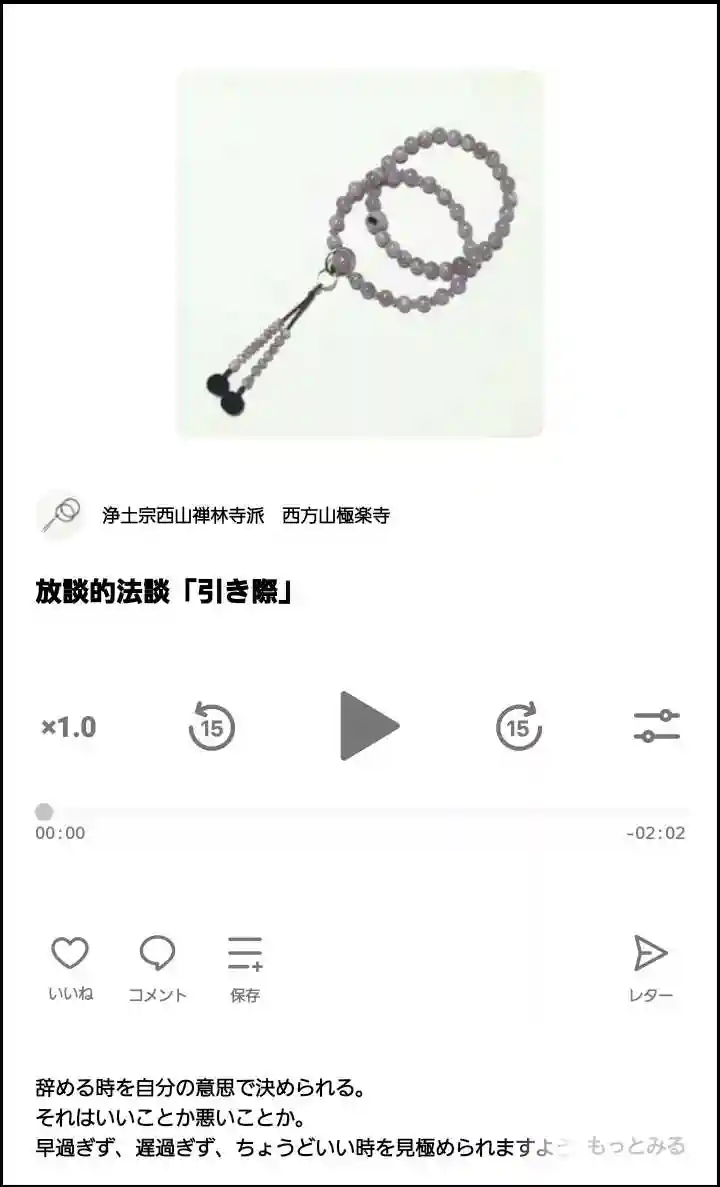The width and height of the screenshot is (720, 1187).
Task: Play the episode 放談的法談「引き際」
Action: 368,726
